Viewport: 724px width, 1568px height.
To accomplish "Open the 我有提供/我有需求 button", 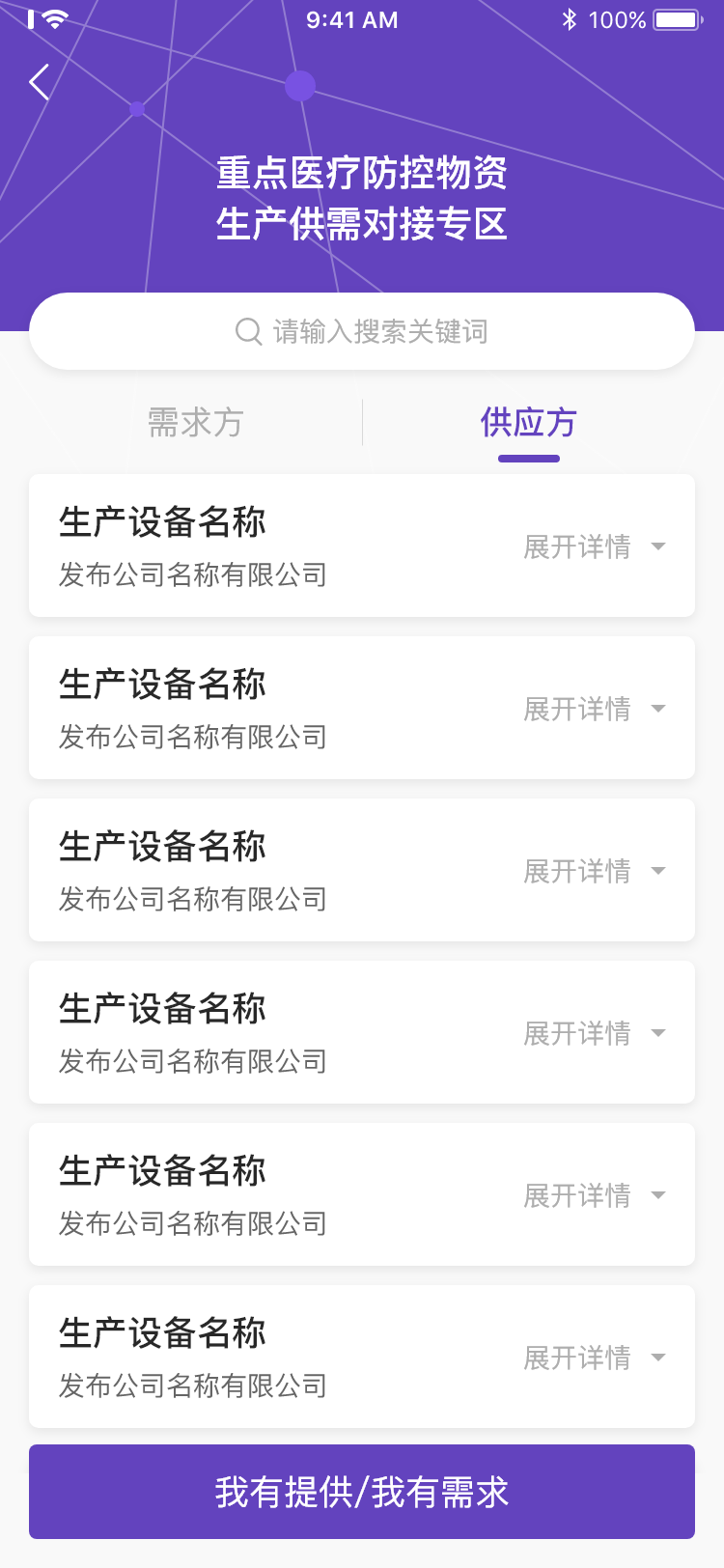I will pyautogui.click(x=362, y=1492).
